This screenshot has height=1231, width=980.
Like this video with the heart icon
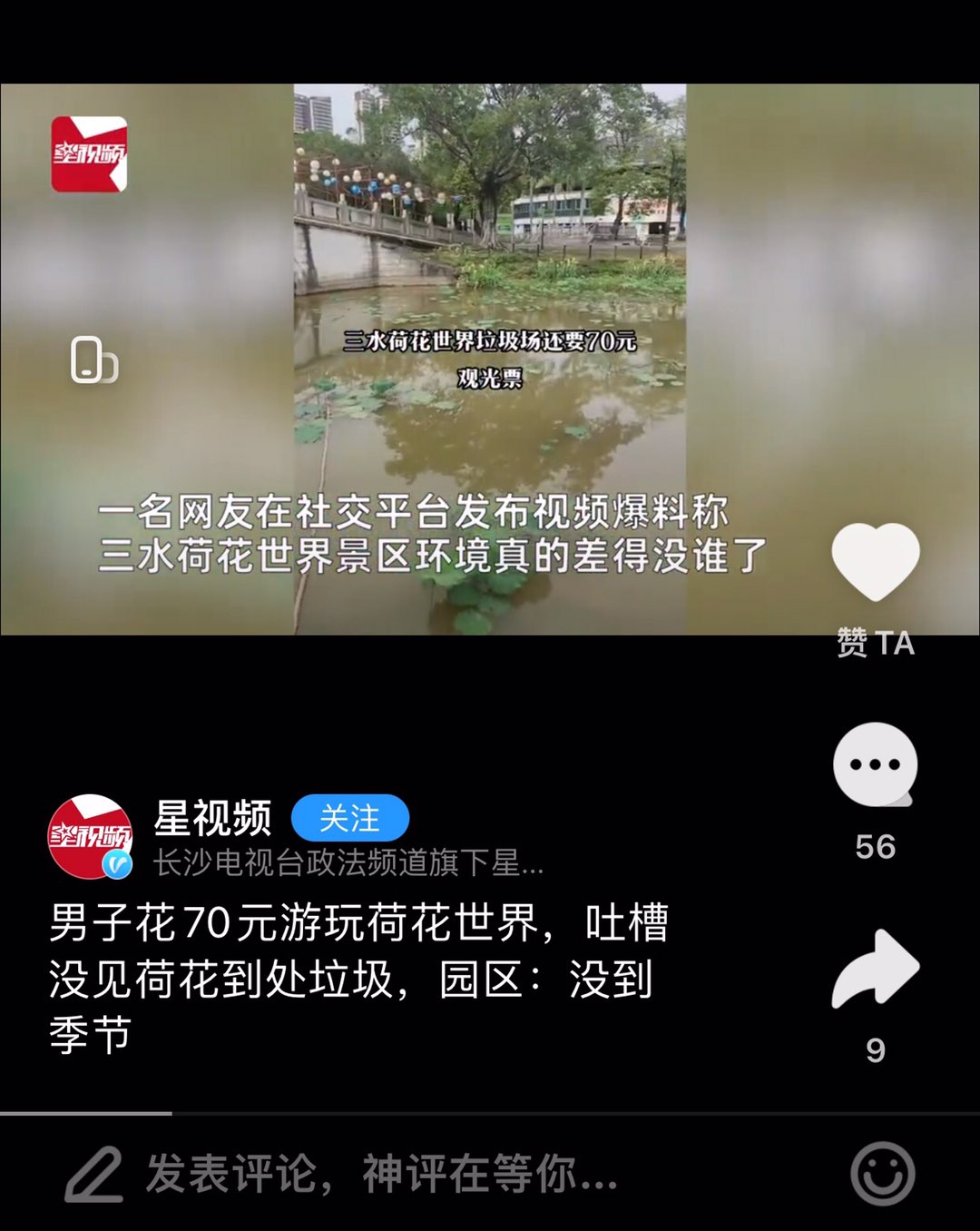(x=875, y=562)
